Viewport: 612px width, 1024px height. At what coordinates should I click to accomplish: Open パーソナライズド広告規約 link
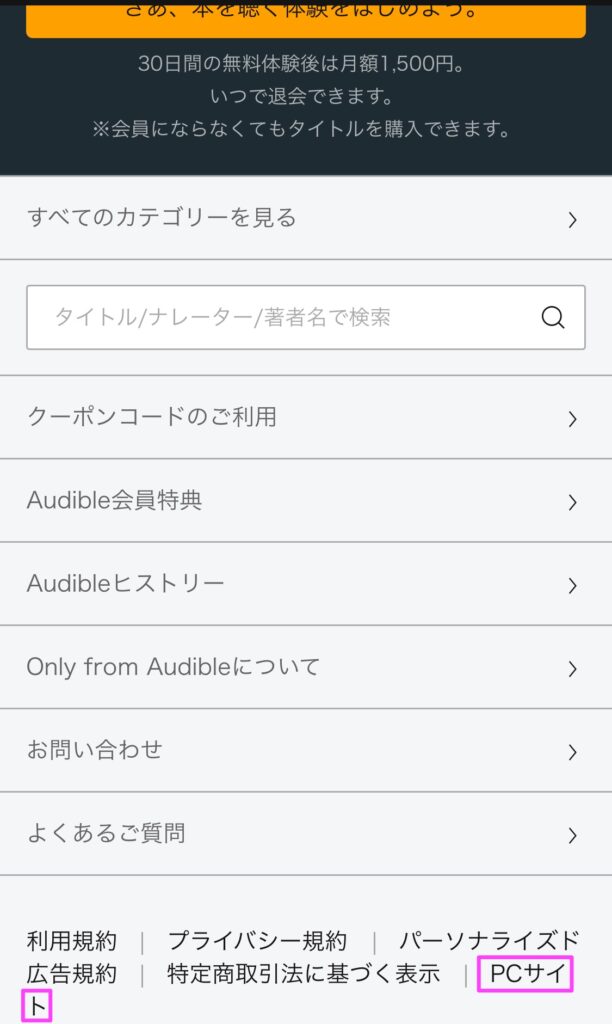click(x=489, y=941)
